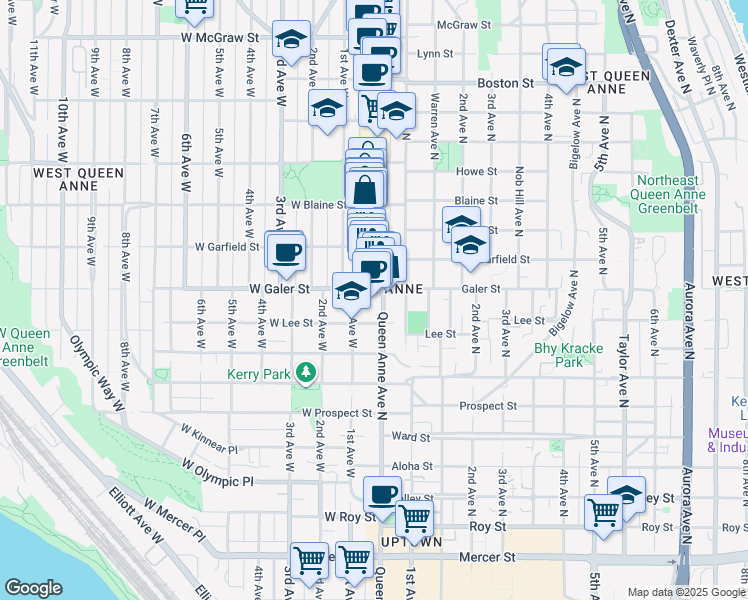Select the school marker on W Galer St
Image resolution: width=748 pixels, height=600 pixels.
pos(351,292)
